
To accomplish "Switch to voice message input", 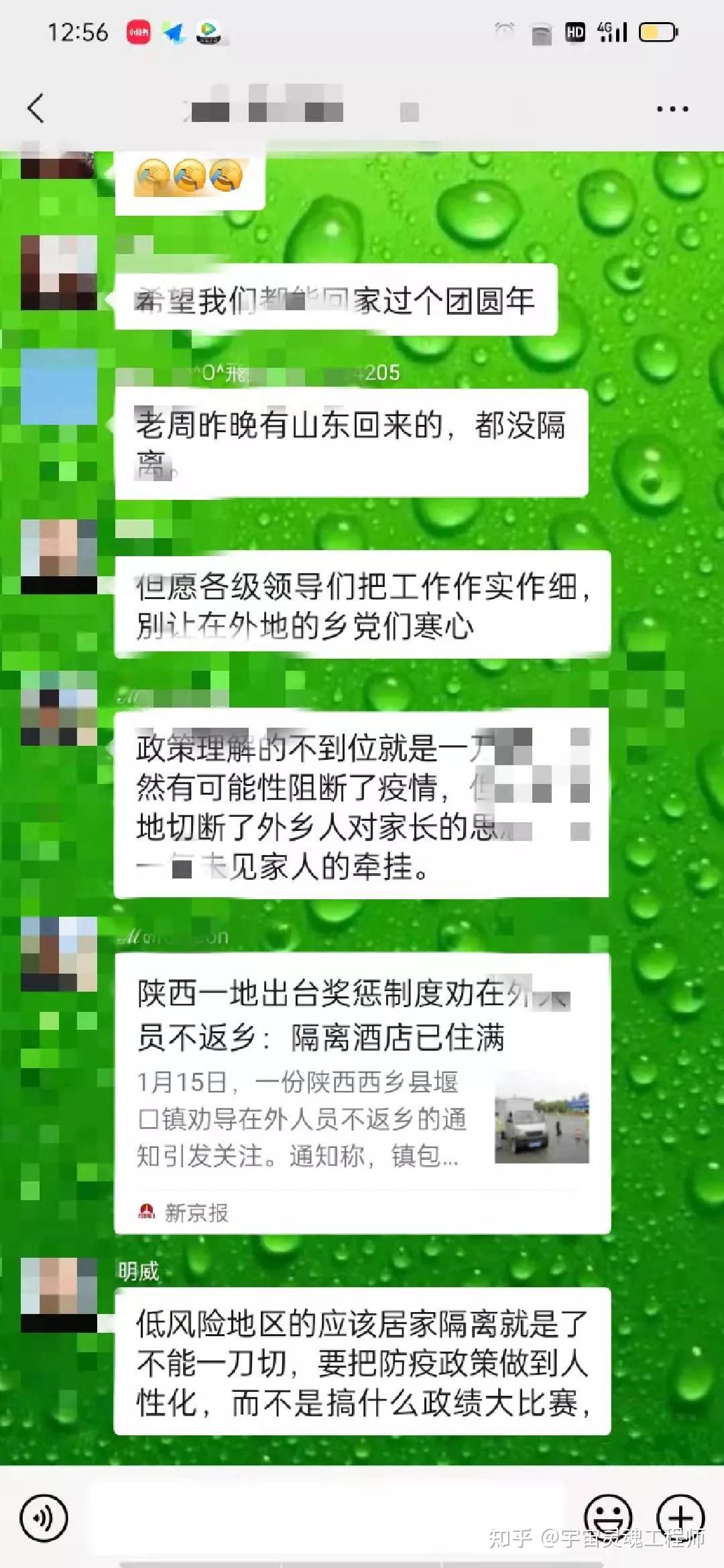I will click(x=44, y=1517).
